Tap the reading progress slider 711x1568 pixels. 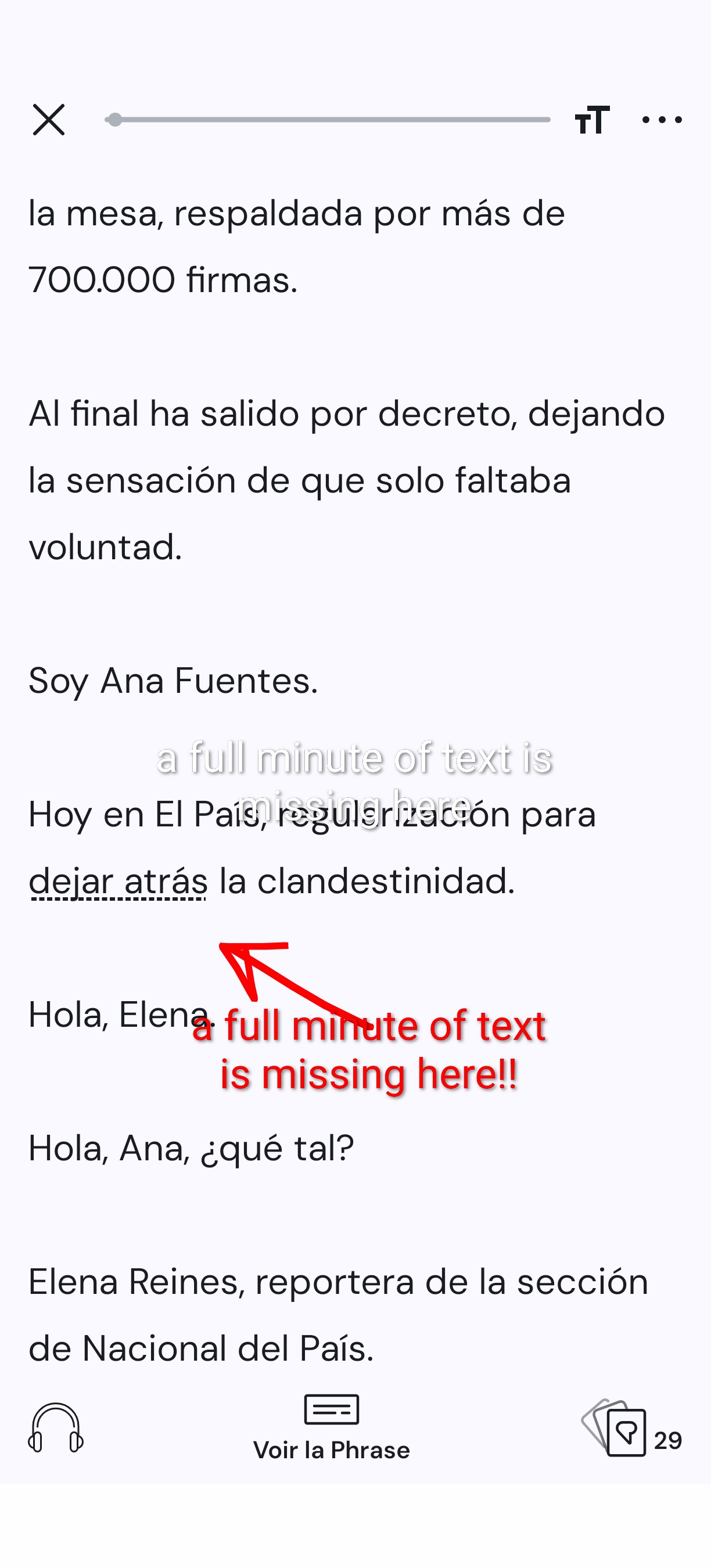(x=328, y=119)
